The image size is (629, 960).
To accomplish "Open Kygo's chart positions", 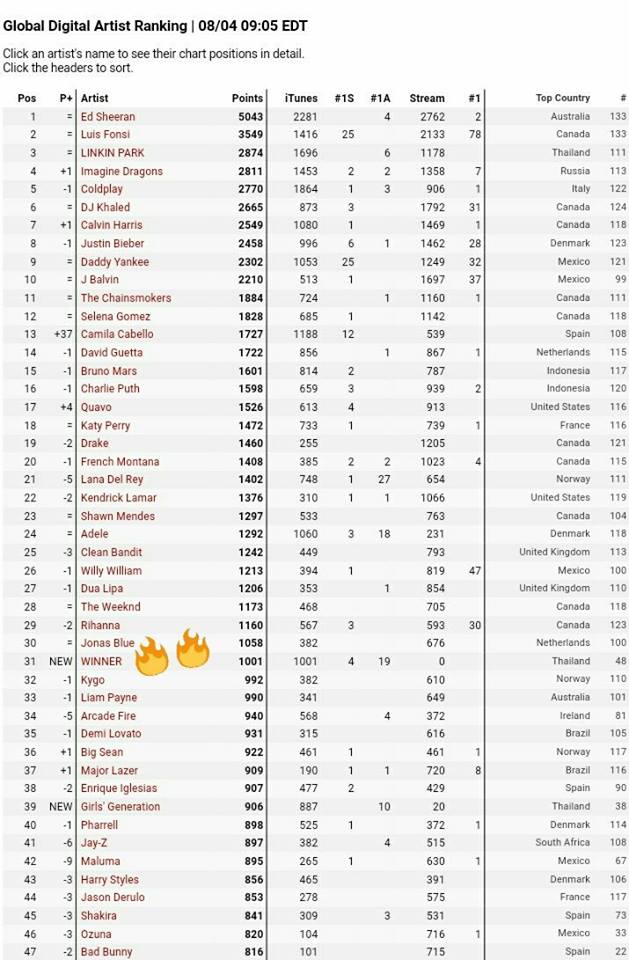I will 93,680.
